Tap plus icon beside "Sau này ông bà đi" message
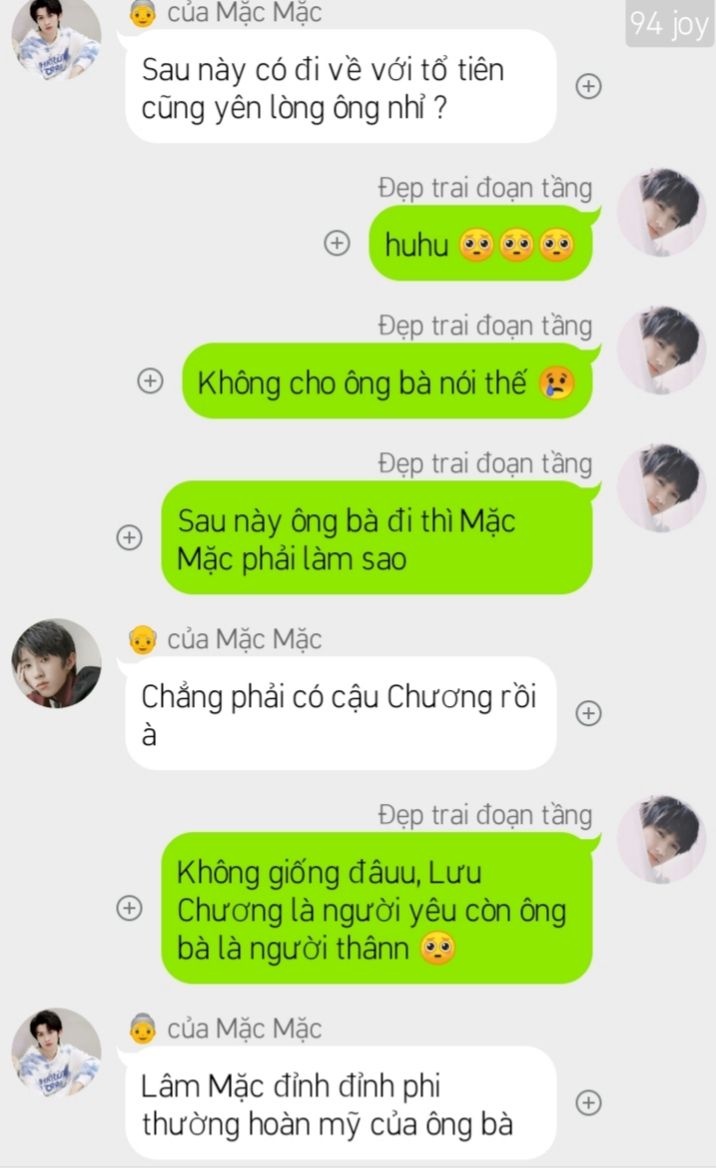This screenshot has height=1168, width=716. [x=129, y=537]
